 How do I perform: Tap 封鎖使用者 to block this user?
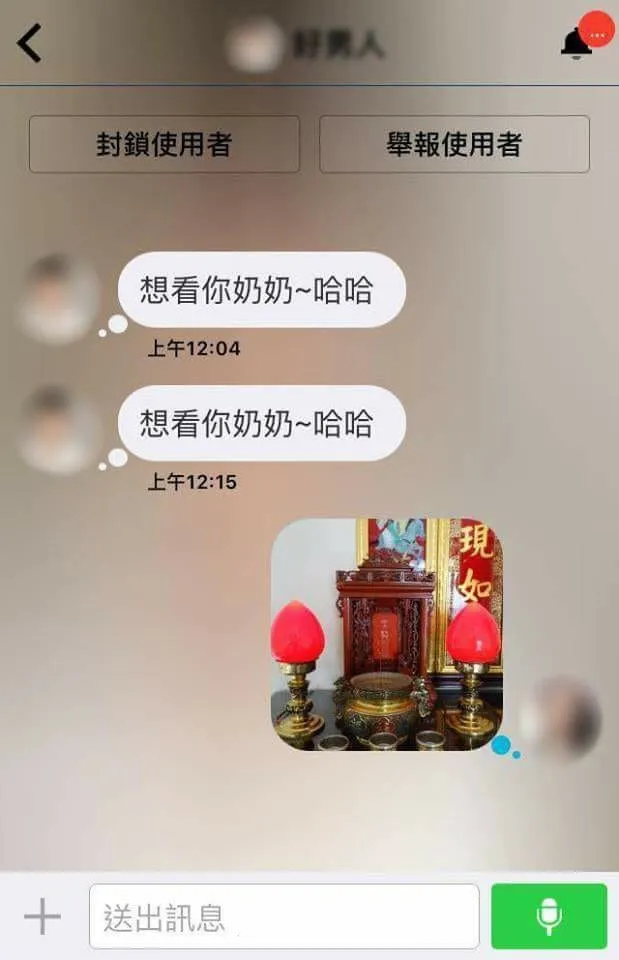click(x=164, y=145)
